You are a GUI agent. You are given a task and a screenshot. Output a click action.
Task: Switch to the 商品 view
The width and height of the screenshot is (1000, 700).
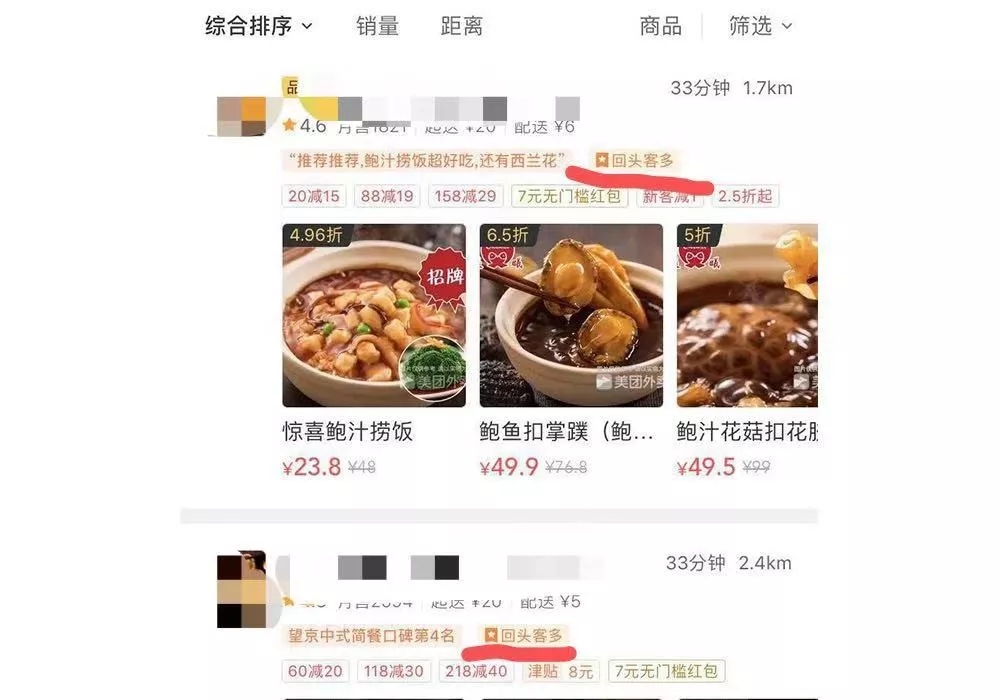click(660, 26)
